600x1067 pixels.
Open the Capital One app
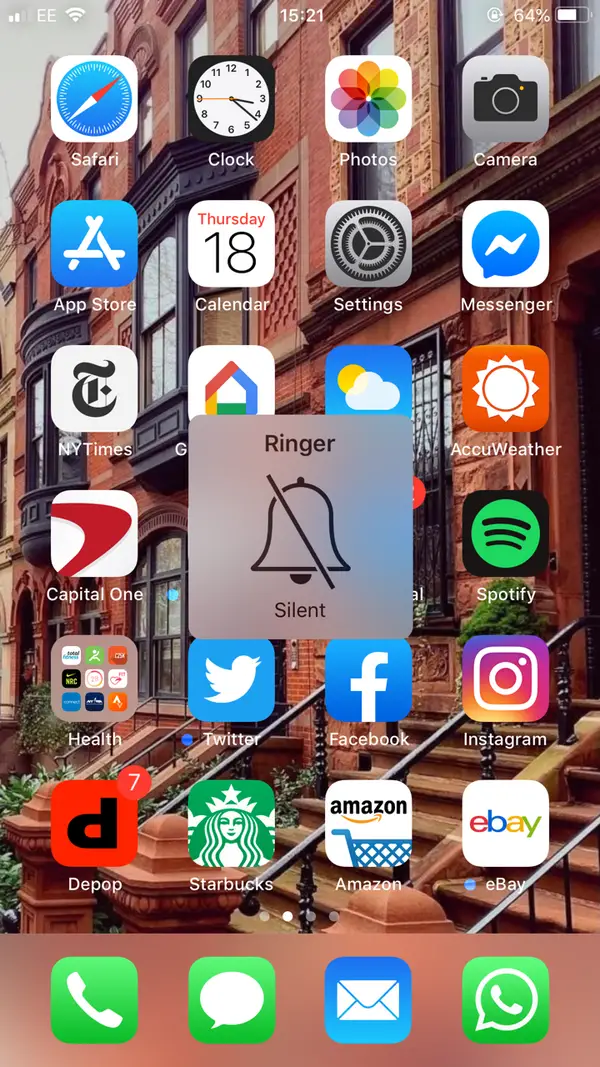point(94,534)
